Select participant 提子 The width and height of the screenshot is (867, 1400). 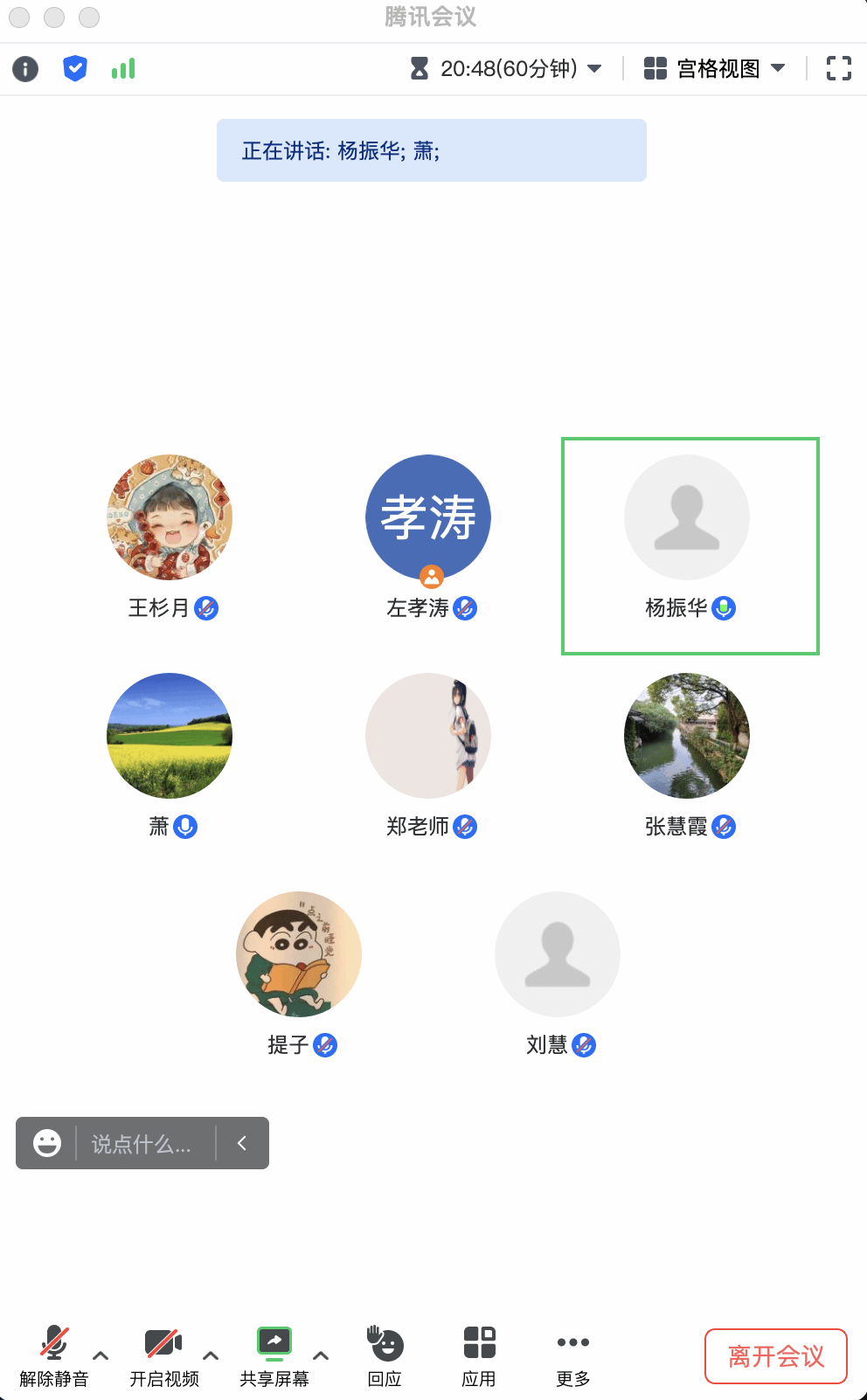[299, 954]
